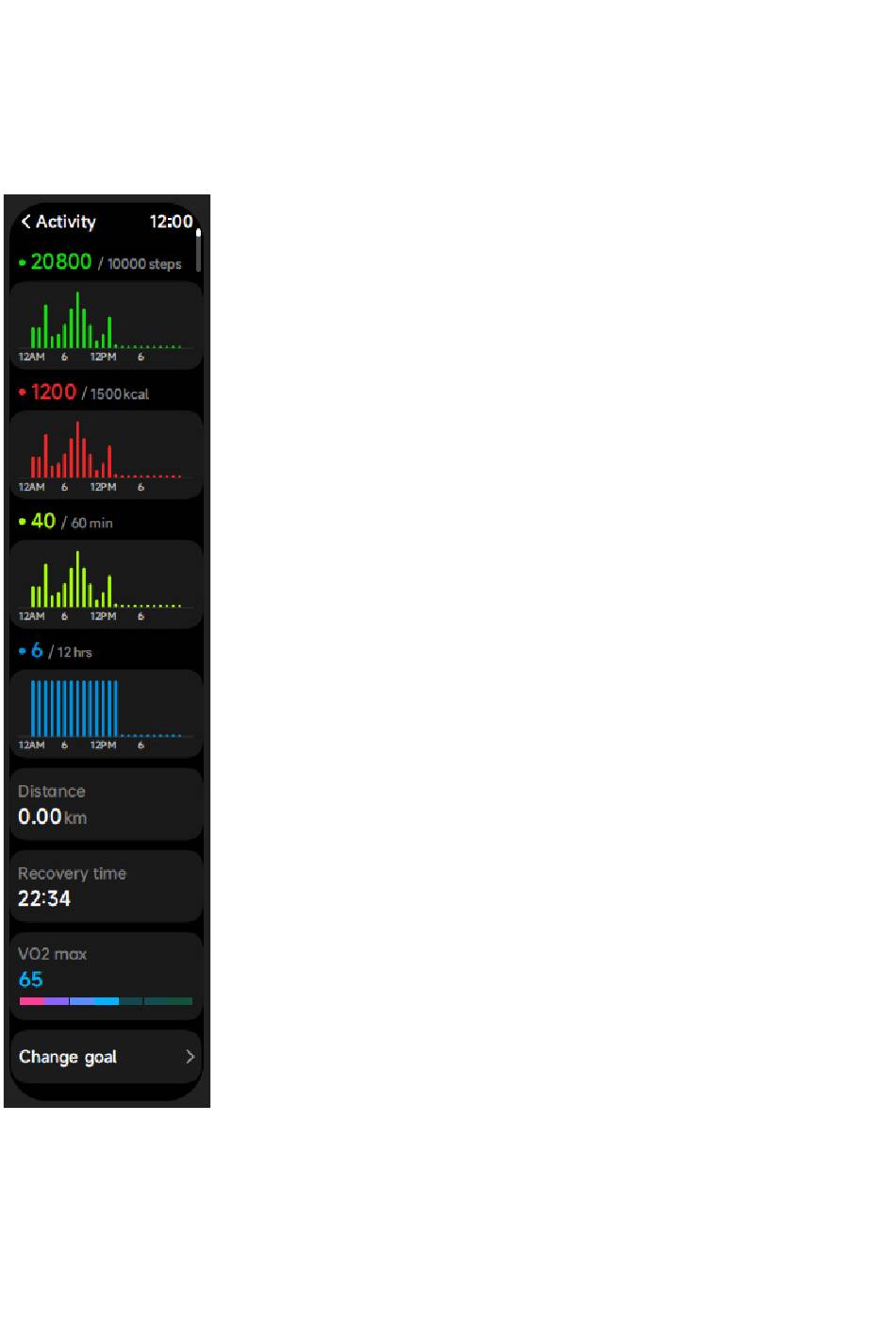Open the steps chart card
Screen dimensions: 896x1323
click(106, 325)
